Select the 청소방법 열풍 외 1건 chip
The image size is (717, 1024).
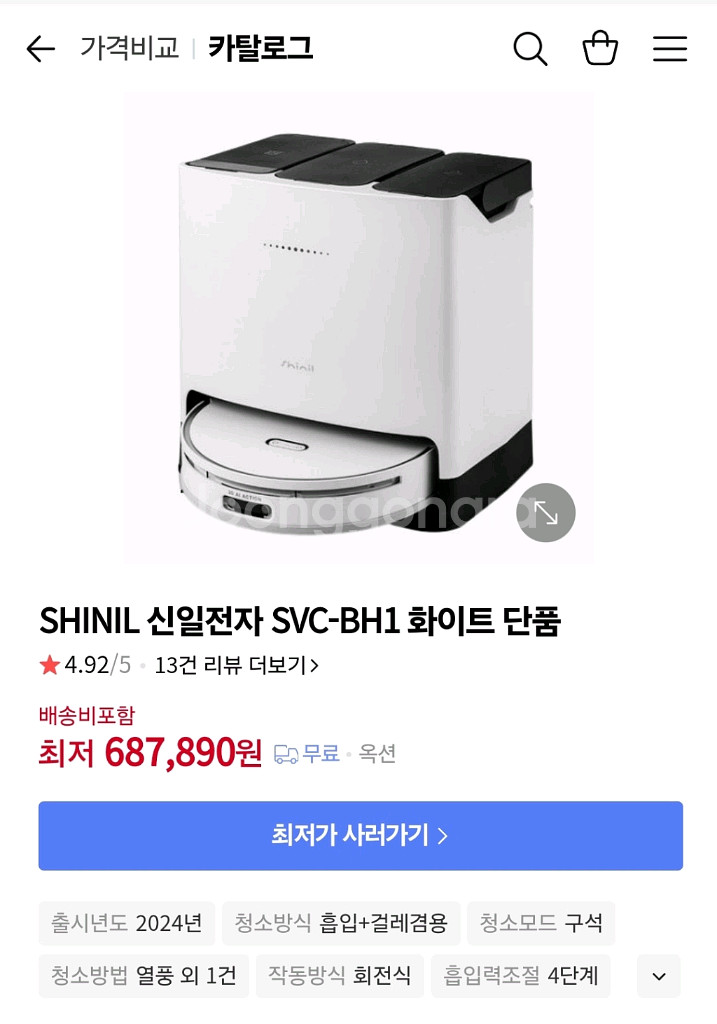[144, 976]
